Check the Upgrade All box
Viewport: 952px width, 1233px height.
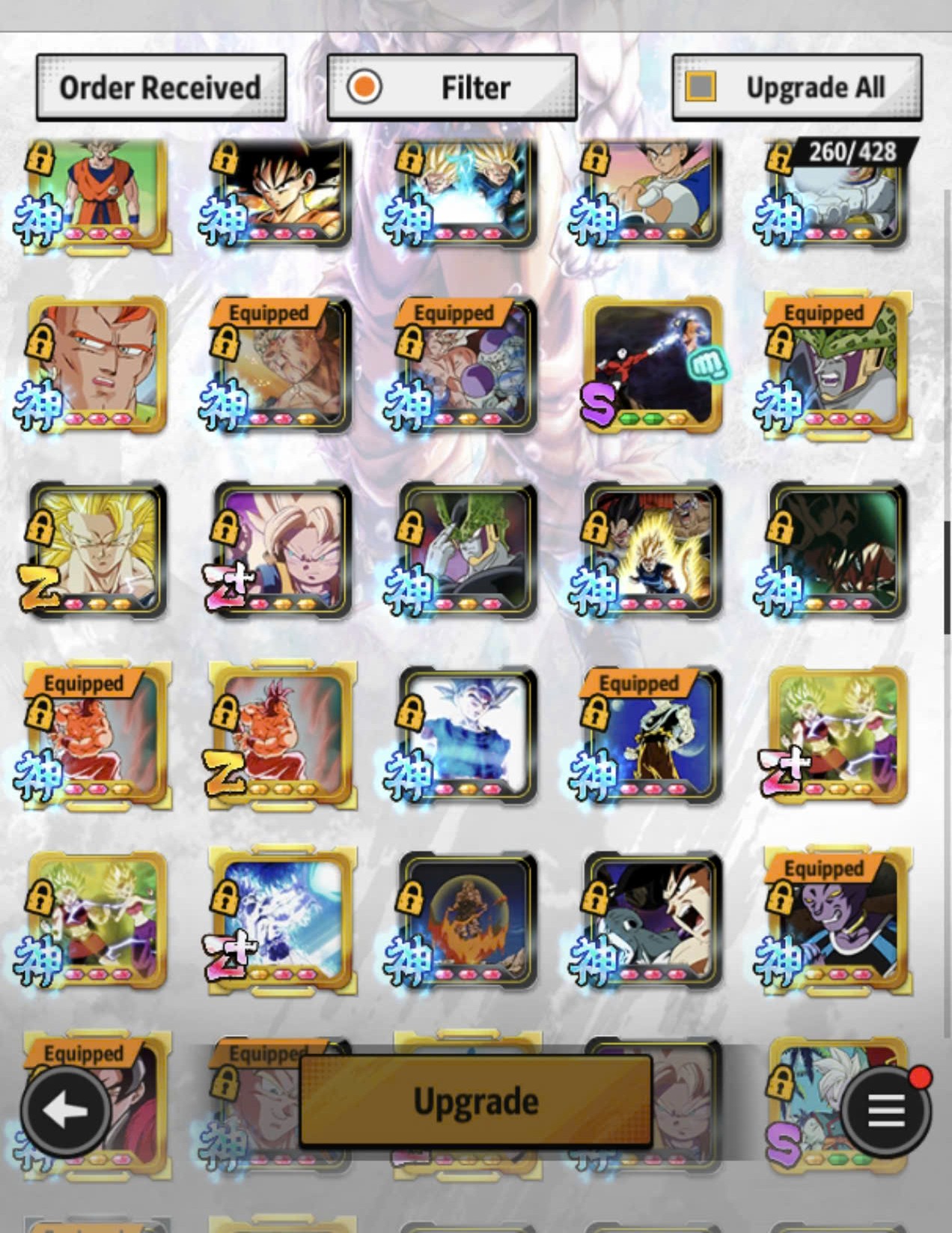(701, 87)
